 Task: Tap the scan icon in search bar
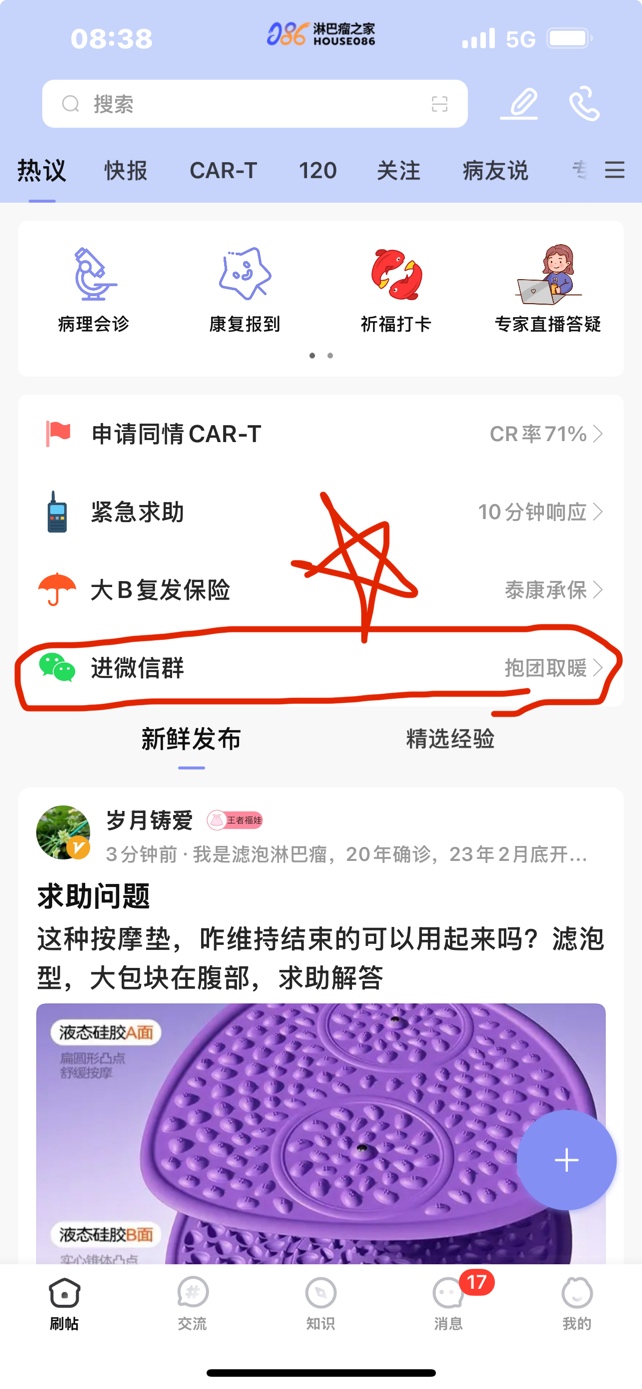coord(439,104)
